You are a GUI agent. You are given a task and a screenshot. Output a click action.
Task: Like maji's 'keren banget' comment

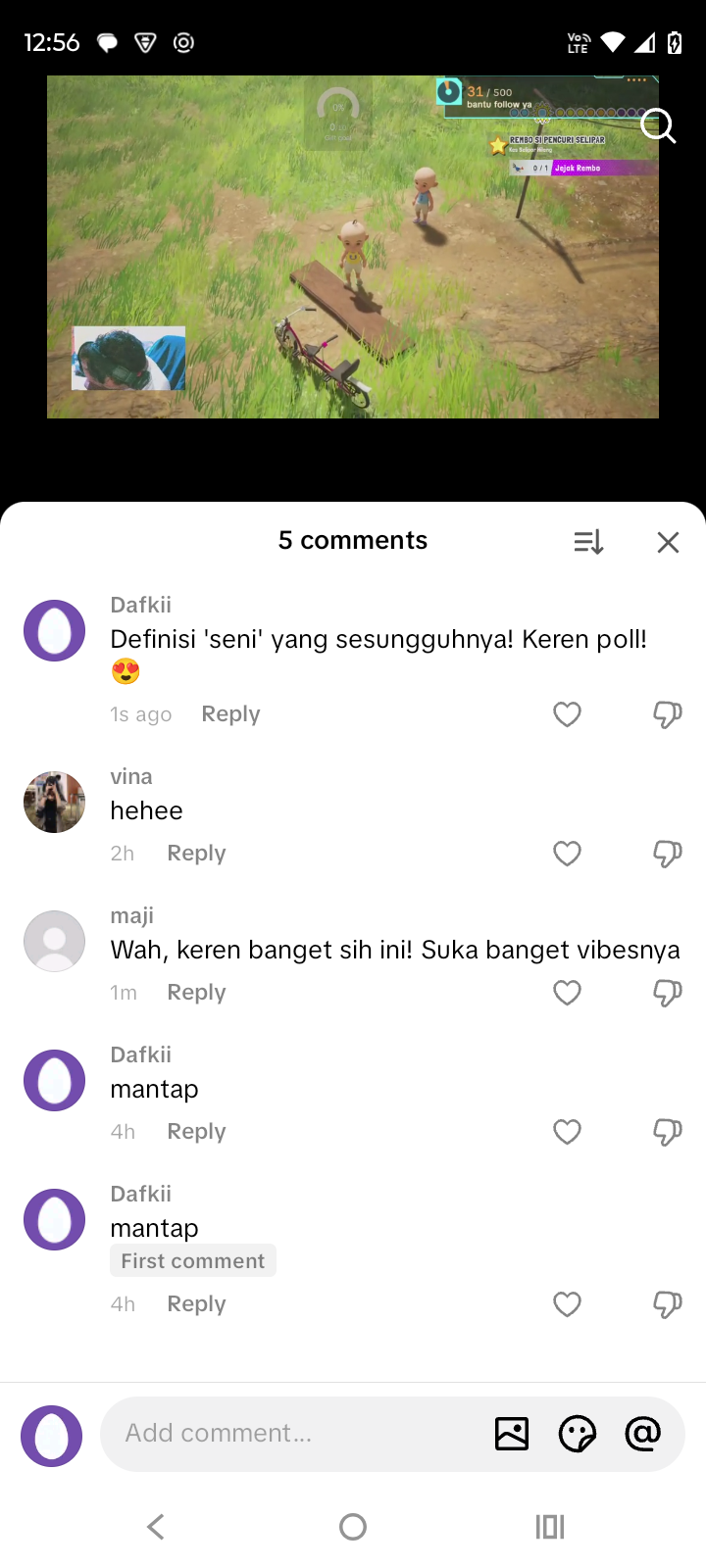[x=567, y=993]
